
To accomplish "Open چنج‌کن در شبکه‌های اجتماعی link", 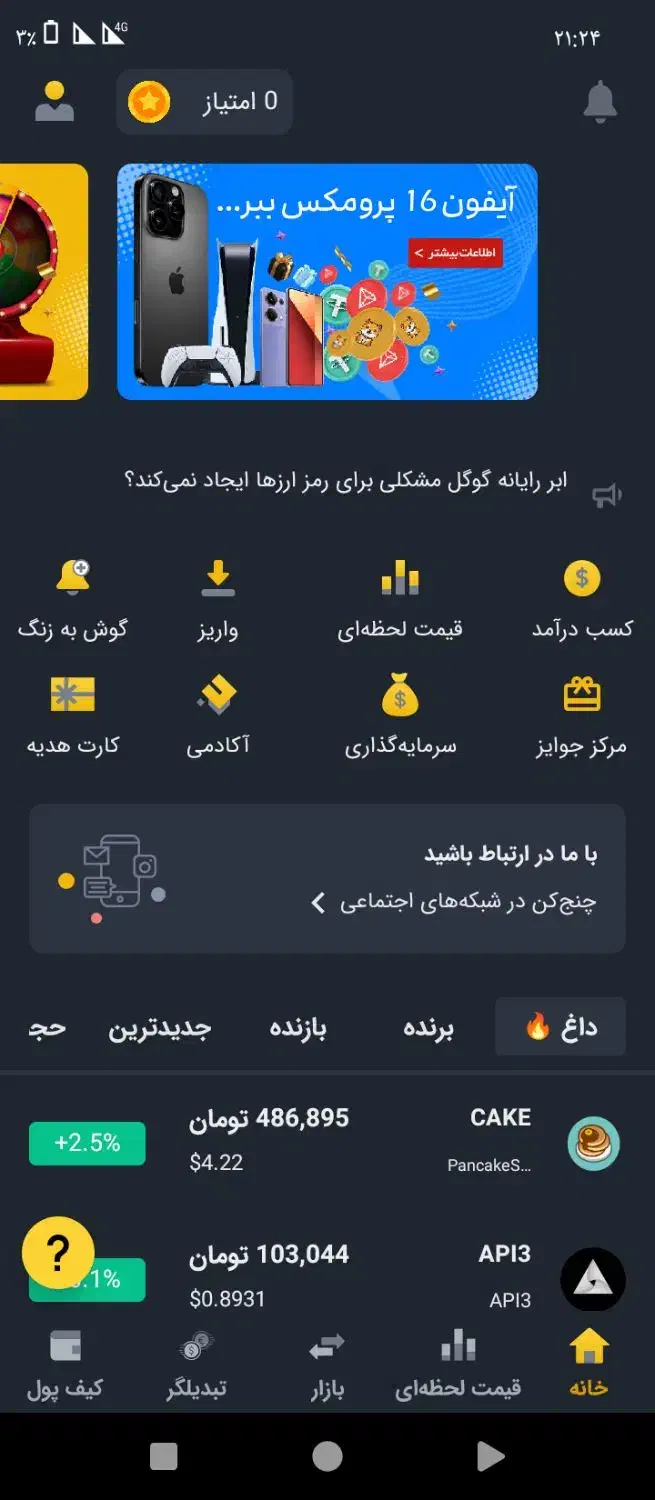I will coord(455,902).
